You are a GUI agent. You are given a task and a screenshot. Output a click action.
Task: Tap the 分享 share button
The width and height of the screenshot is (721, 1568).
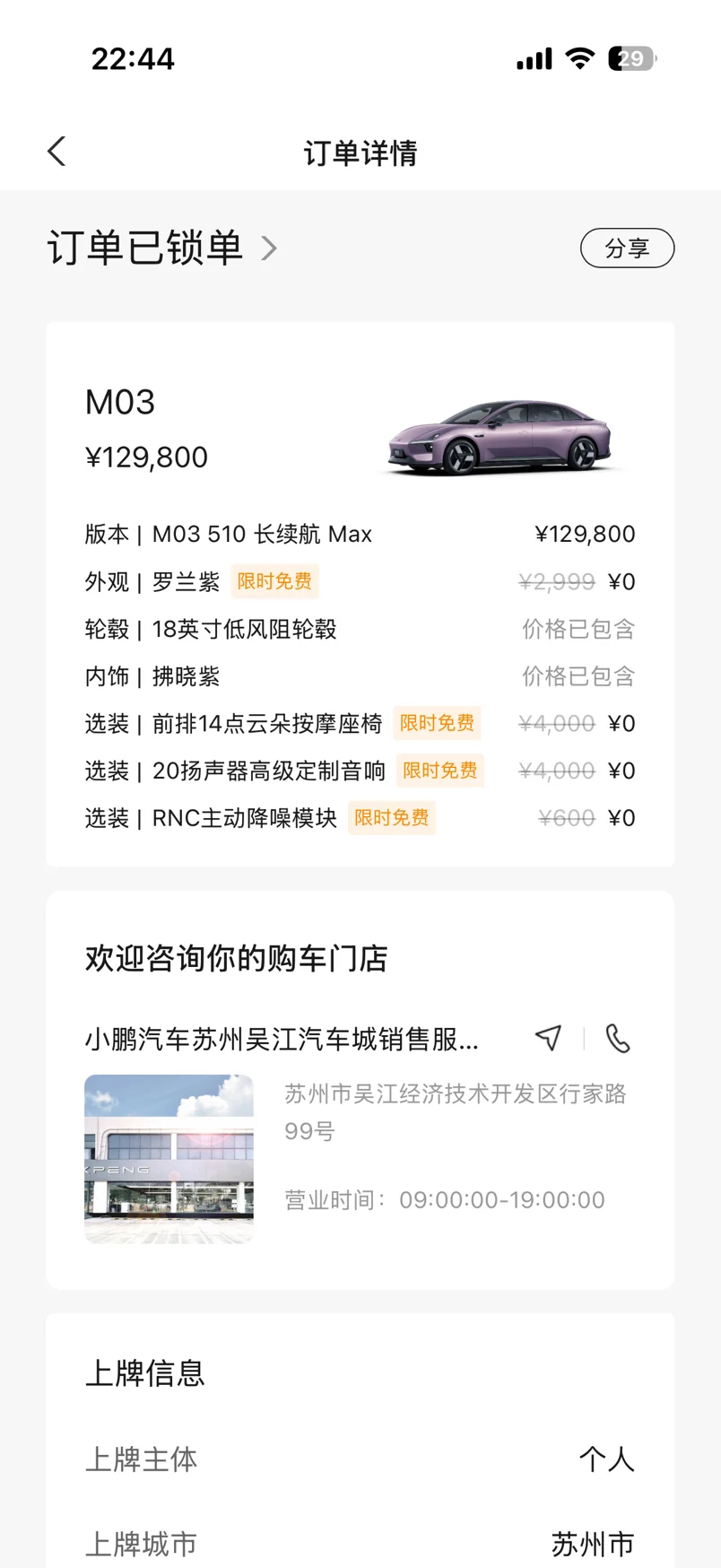[x=627, y=248]
